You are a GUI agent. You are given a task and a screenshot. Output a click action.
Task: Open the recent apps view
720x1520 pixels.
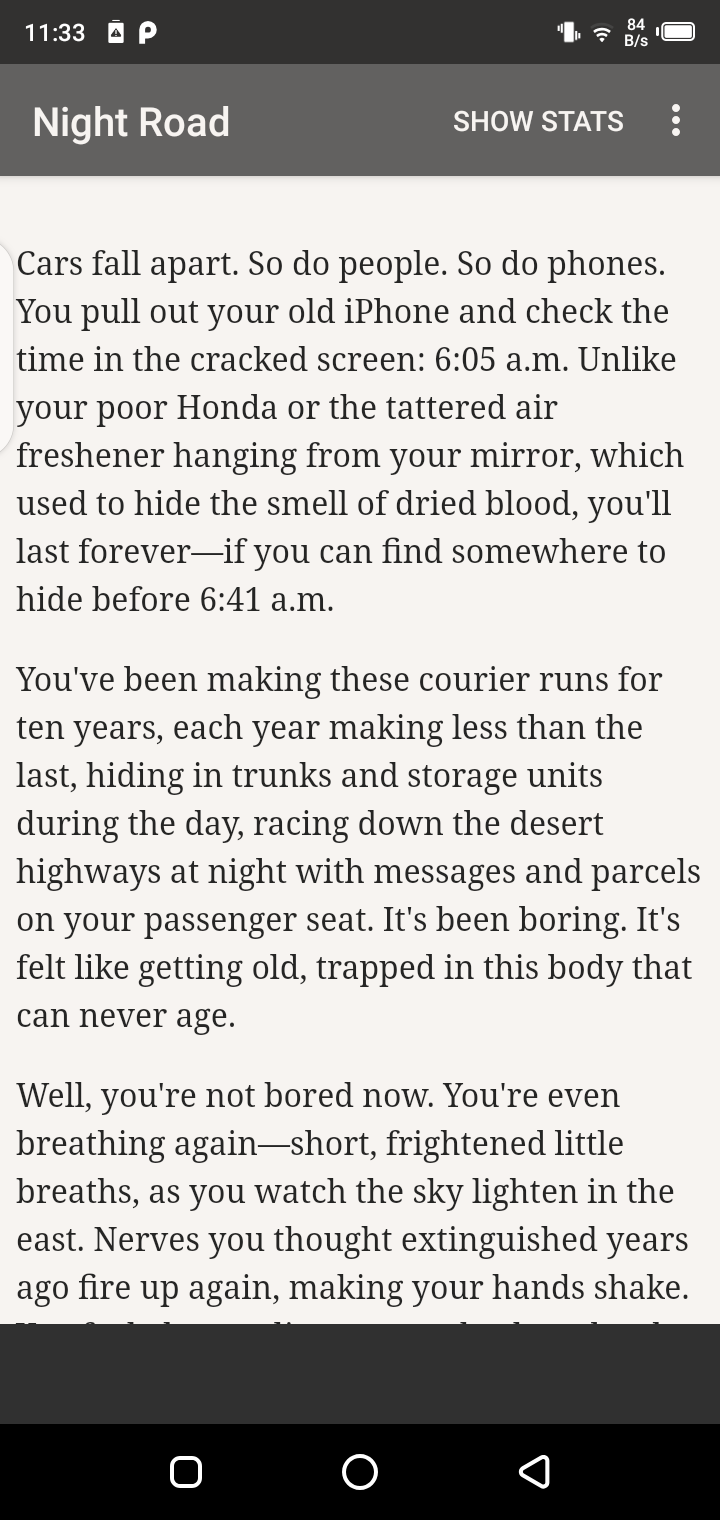[186, 1471]
